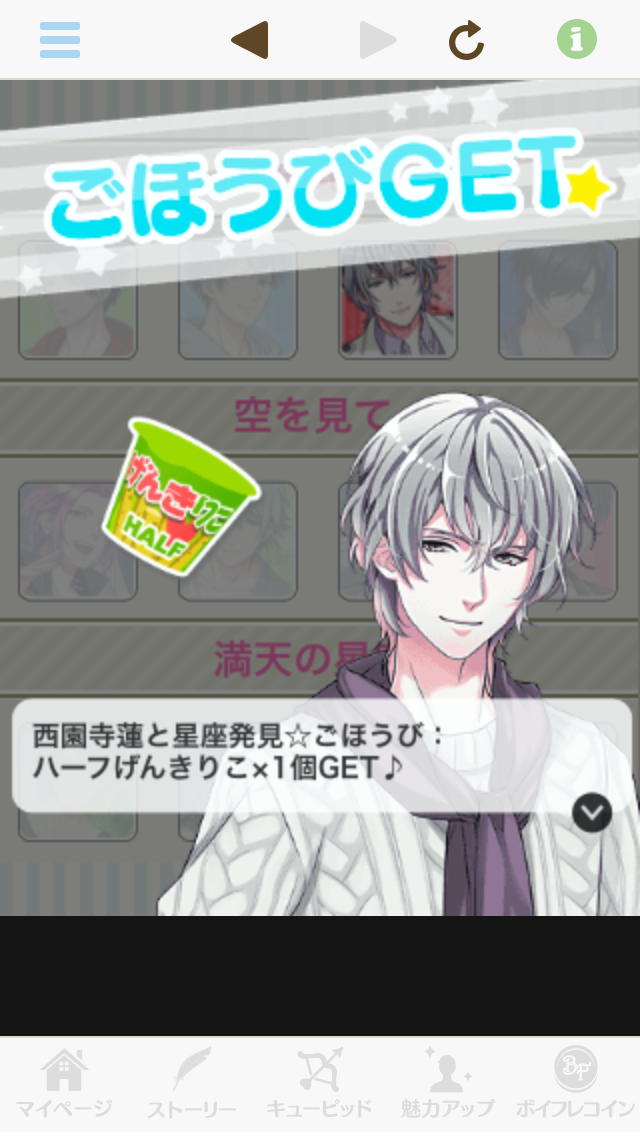Select the 魅力アップ tab

click(x=447, y=1085)
